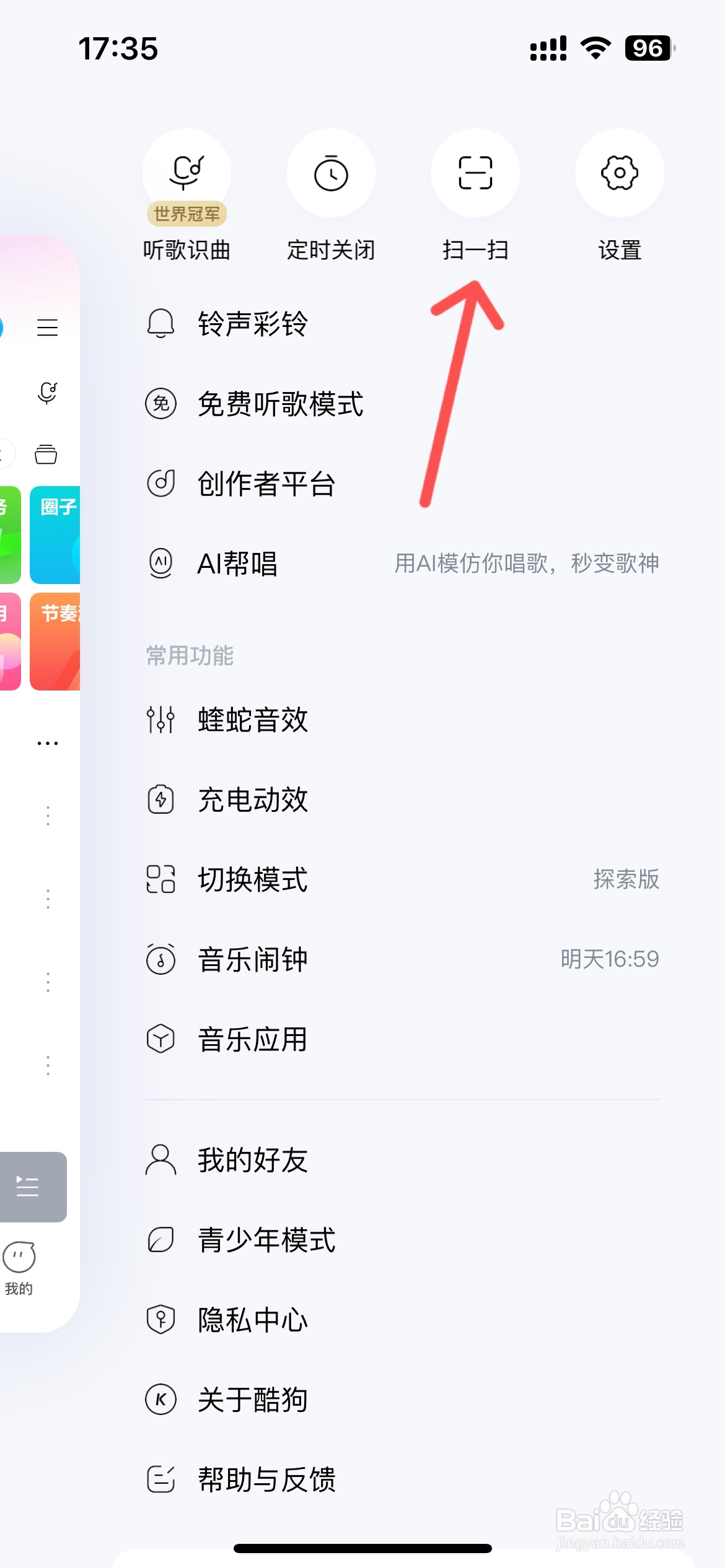
Task: Tap the 扫一扫 scan icon
Action: click(x=475, y=174)
